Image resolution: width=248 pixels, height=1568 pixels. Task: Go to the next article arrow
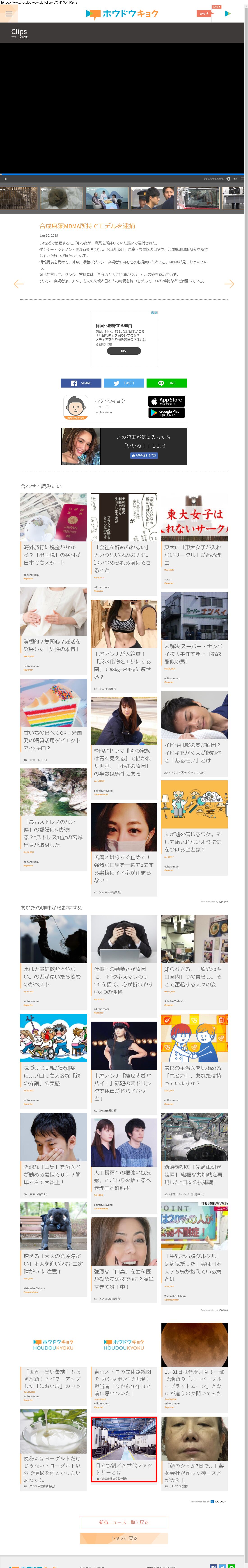[229, 284]
